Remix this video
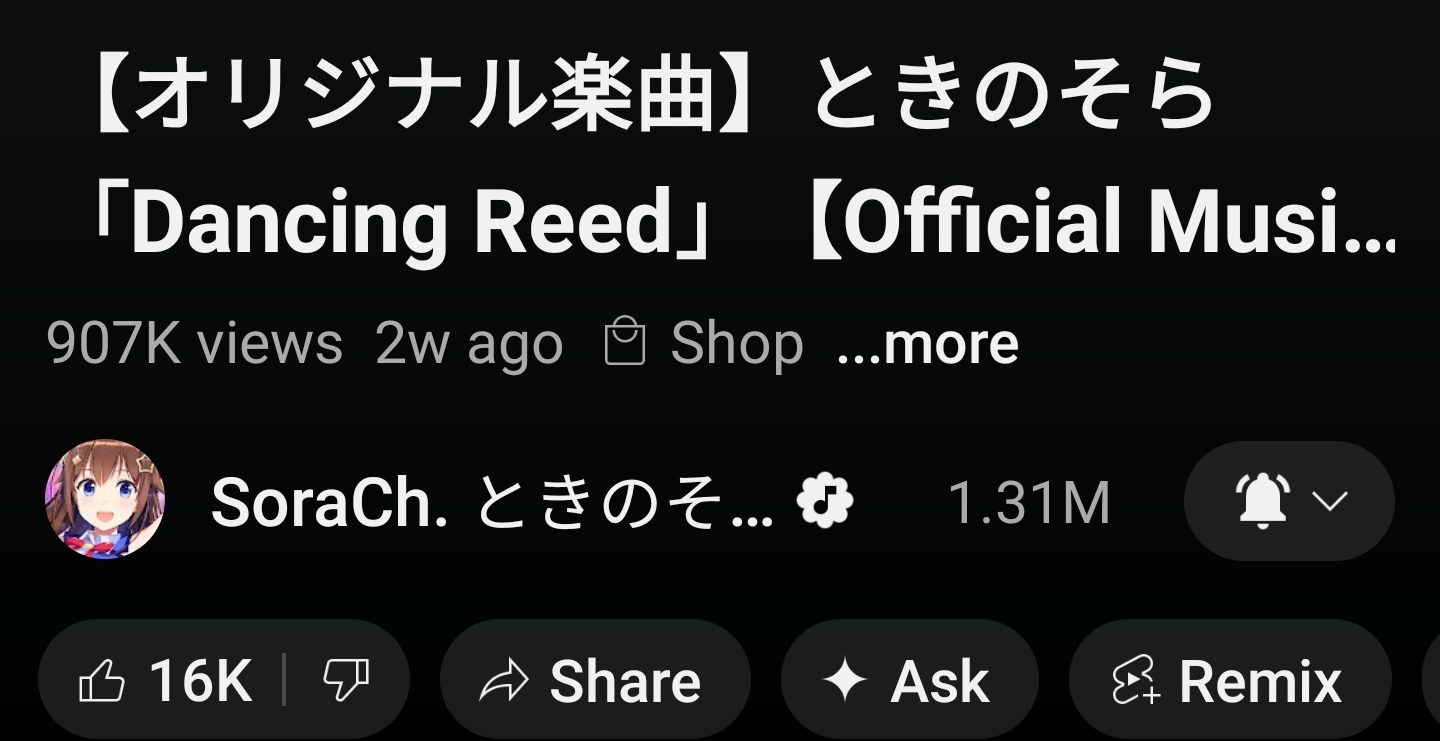Viewport: 1440px width, 741px height. click(x=1229, y=681)
